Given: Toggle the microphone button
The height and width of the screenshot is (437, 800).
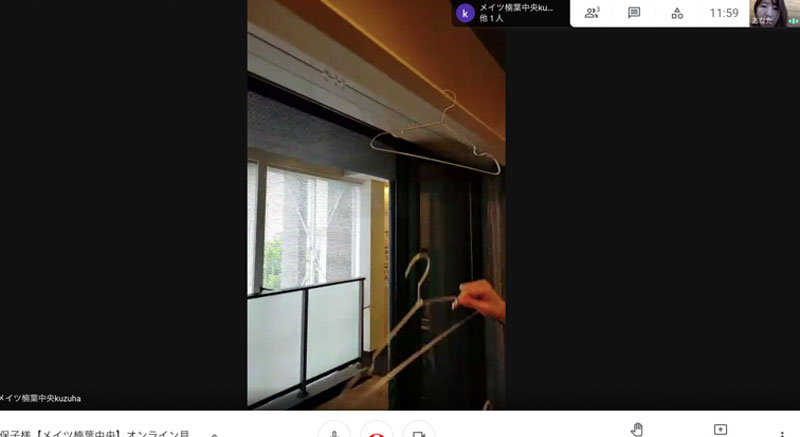Looking at the screenshot, I should pyautogui.click(x=334, y=431).
